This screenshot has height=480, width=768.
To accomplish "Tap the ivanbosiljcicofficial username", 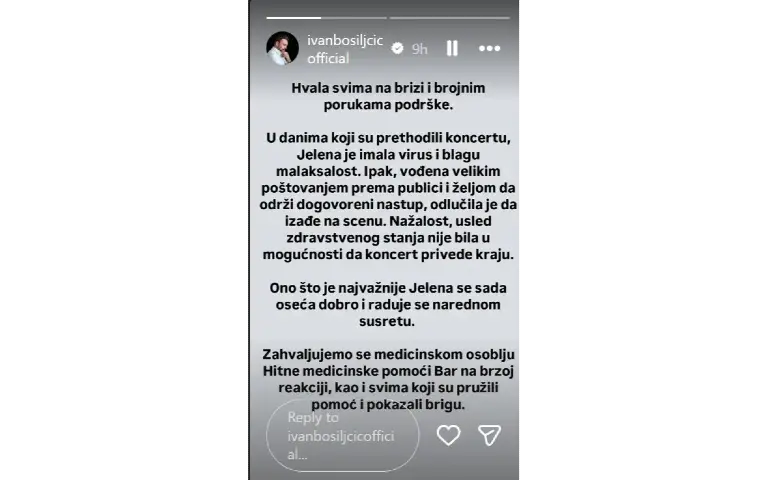I will tap(345, 41).
